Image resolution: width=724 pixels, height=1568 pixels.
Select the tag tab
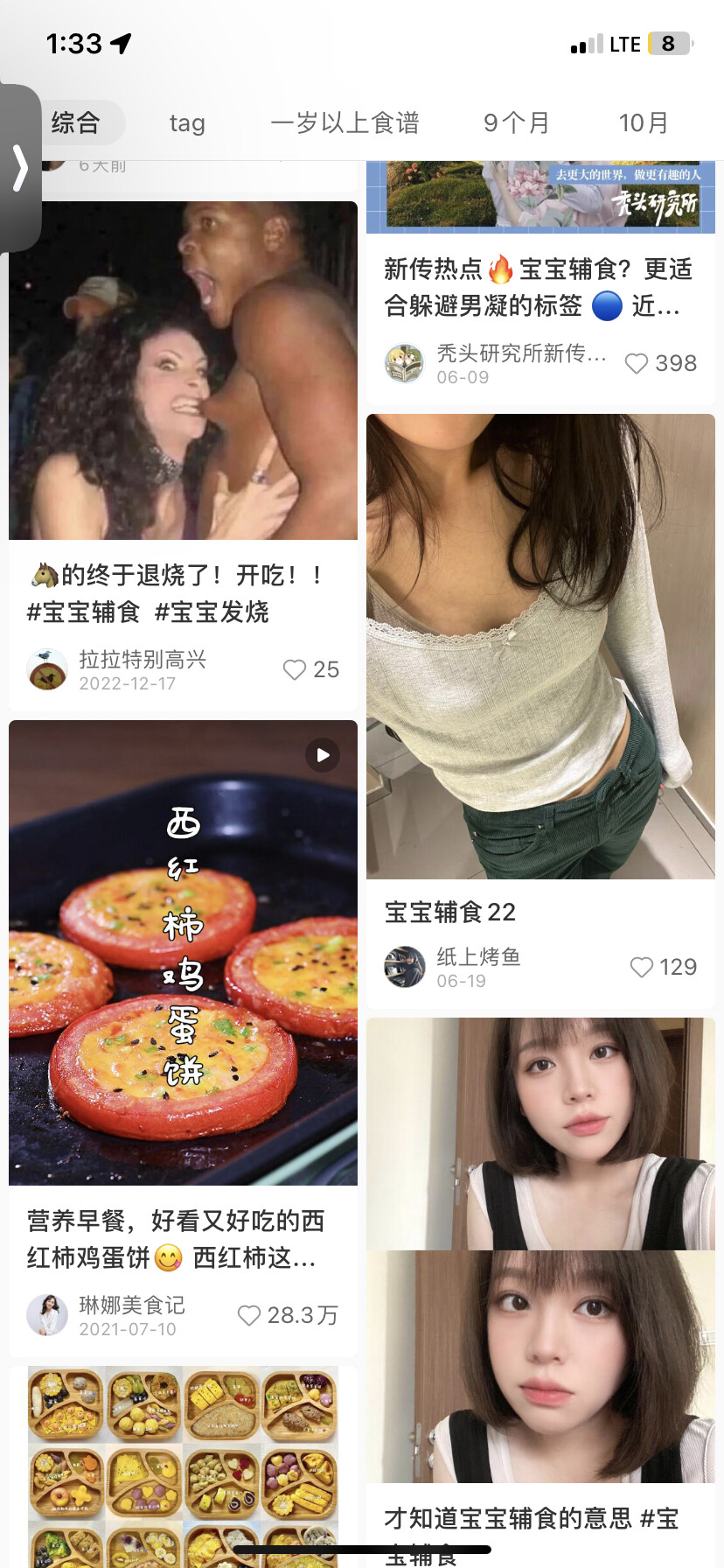click(x=187, y=123)
